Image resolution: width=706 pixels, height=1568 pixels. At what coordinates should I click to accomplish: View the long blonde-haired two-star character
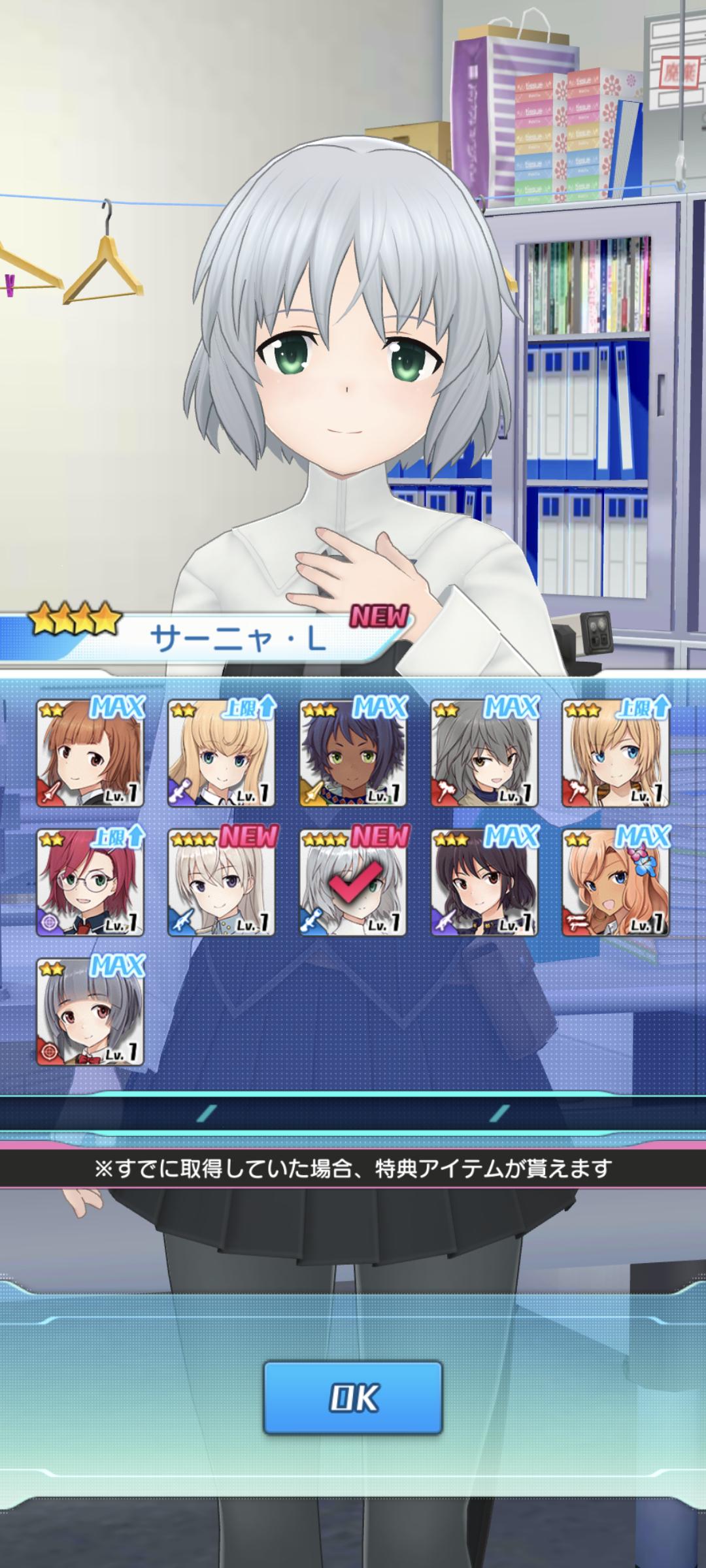tap(222, 753)
